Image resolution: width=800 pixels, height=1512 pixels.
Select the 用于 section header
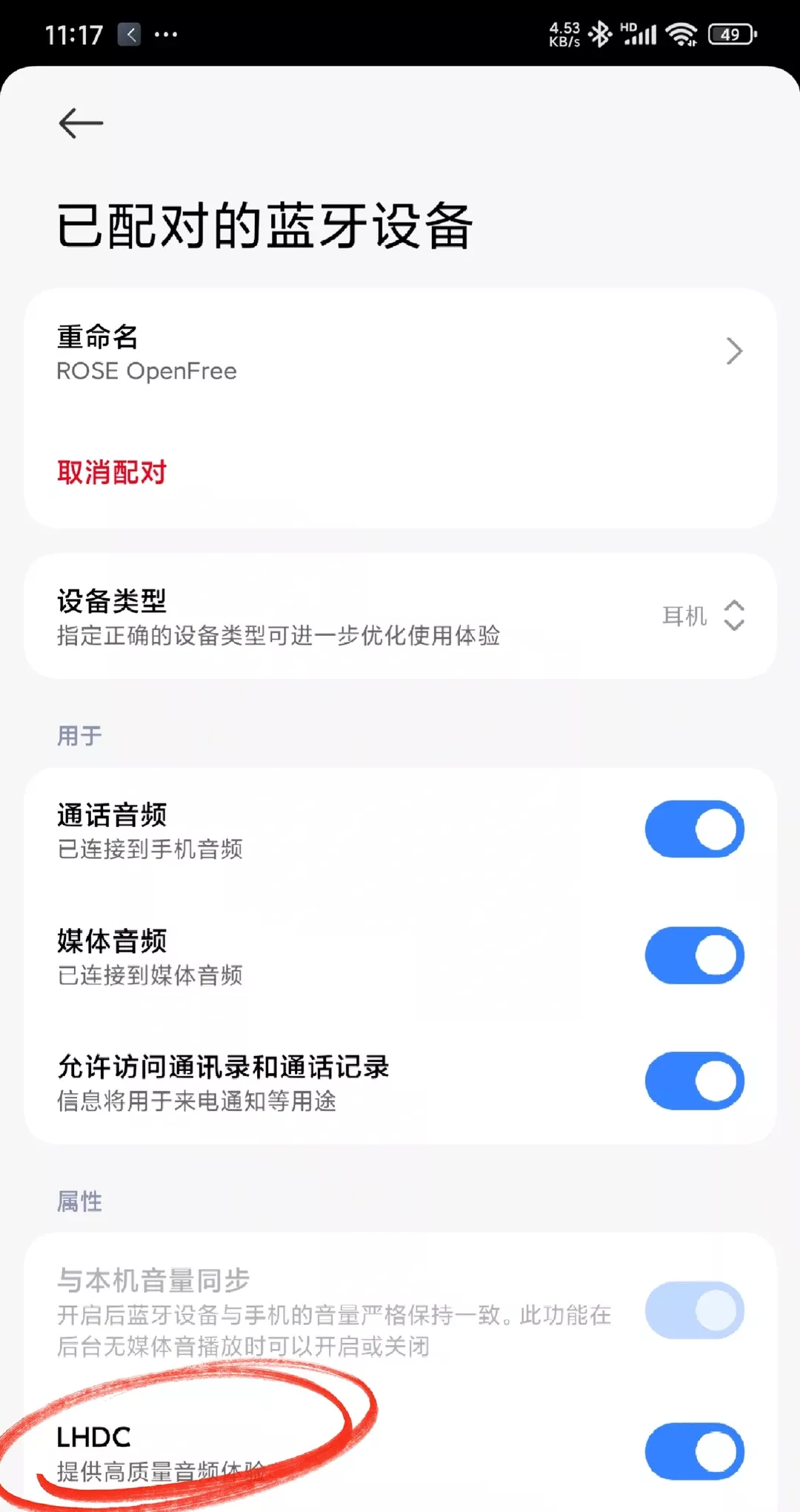[x=79, y=735]
